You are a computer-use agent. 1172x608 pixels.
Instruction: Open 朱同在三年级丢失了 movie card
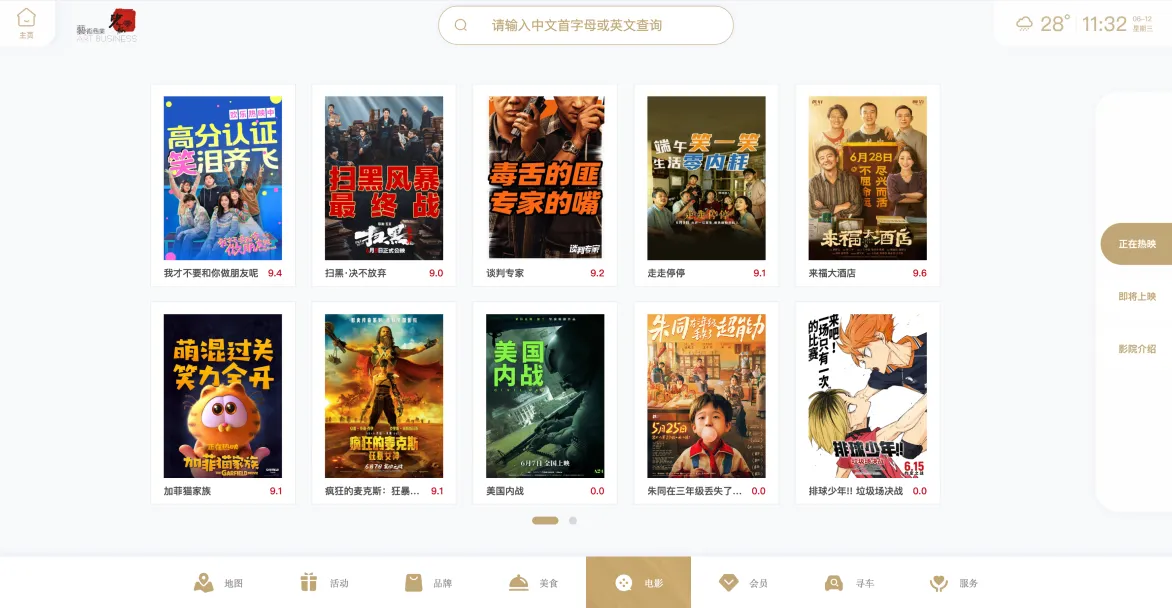706,396
